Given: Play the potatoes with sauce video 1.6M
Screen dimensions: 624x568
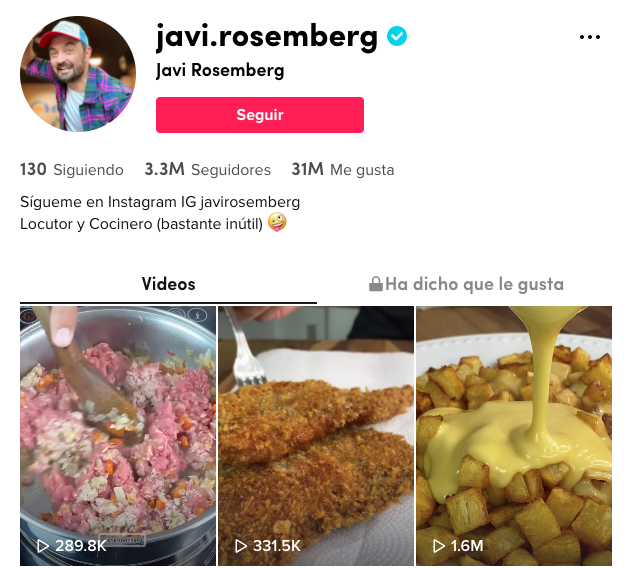Looking at the screenshot, I should [513, 435].
